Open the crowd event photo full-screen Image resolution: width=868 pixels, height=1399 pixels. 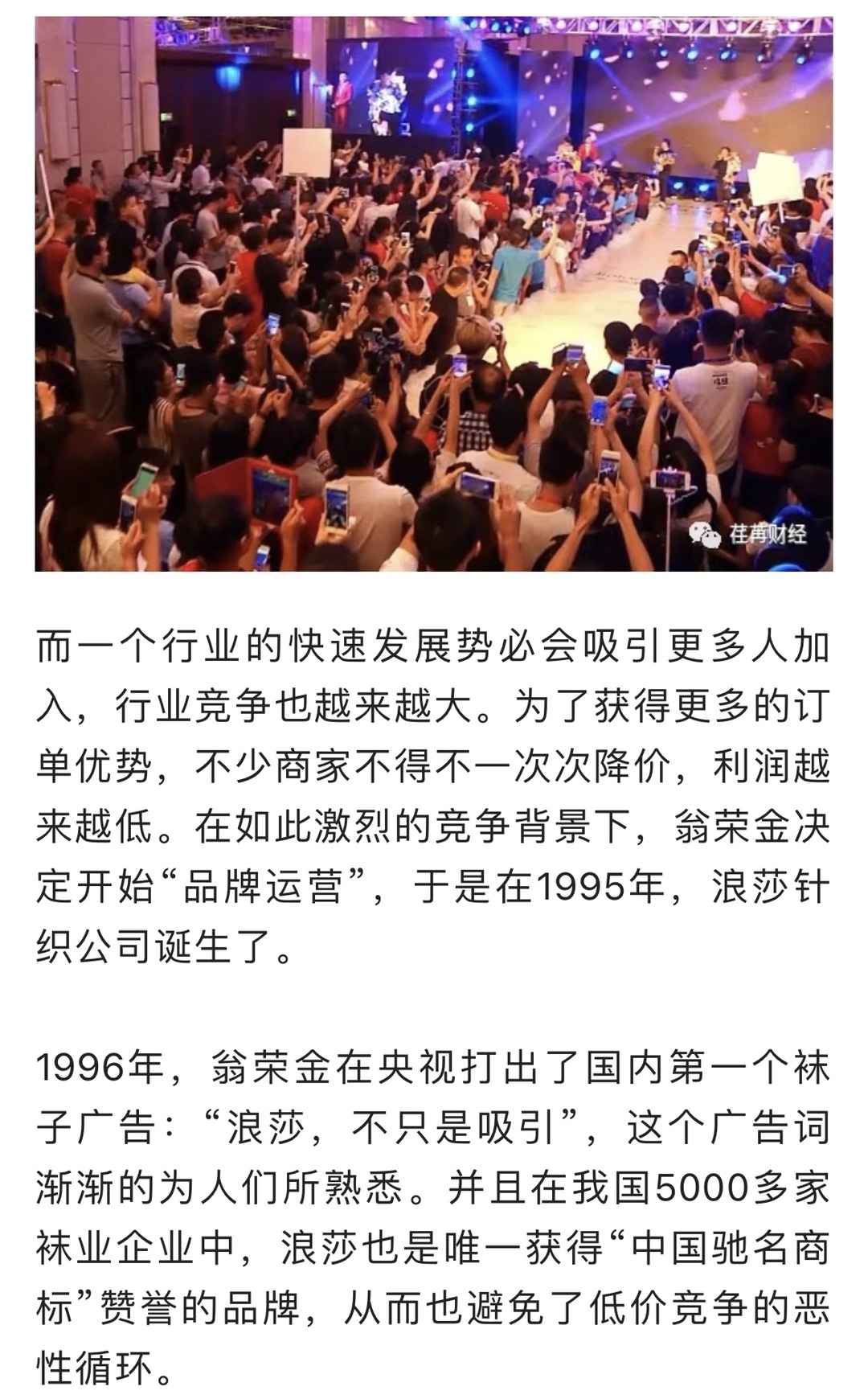[434, 293]
